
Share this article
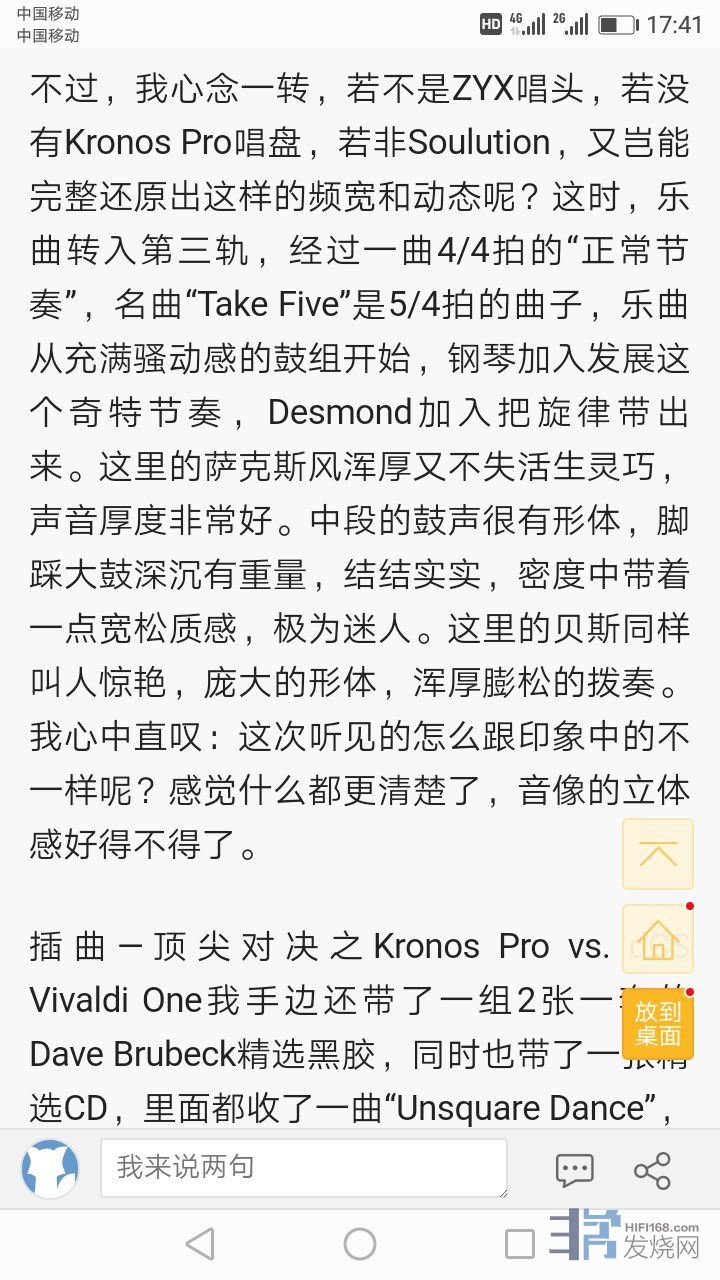(x=652, y=1169)
